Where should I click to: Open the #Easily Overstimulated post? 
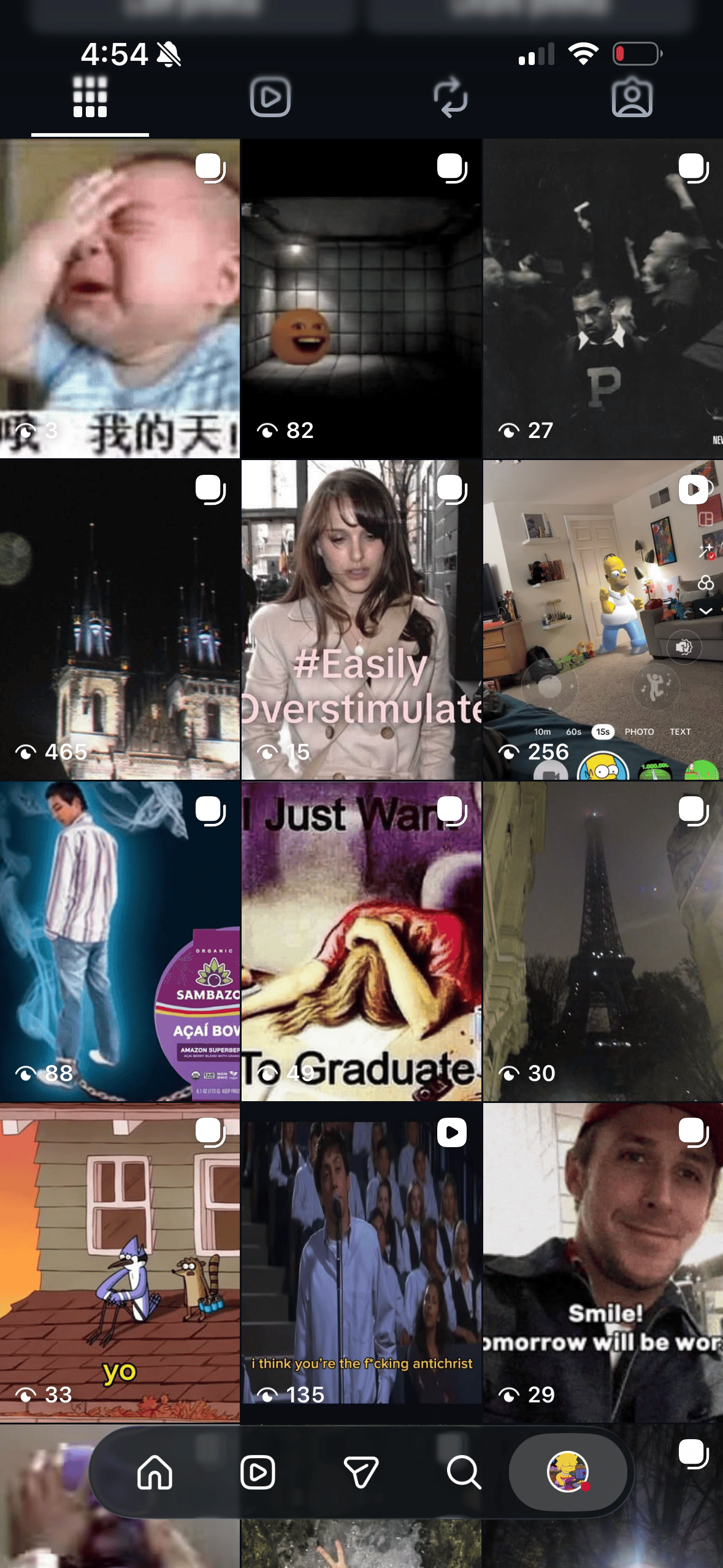coord(361,620)
